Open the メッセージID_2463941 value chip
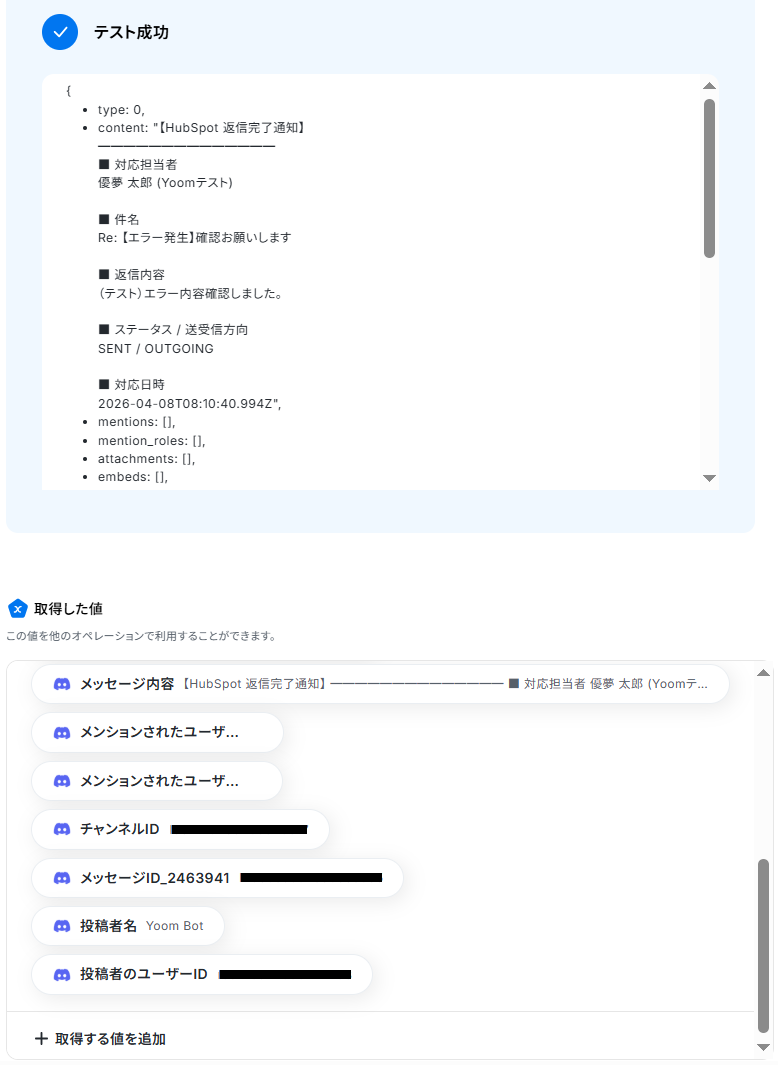The width and height of the screenshot is (778, 1065). click(217, 878)
